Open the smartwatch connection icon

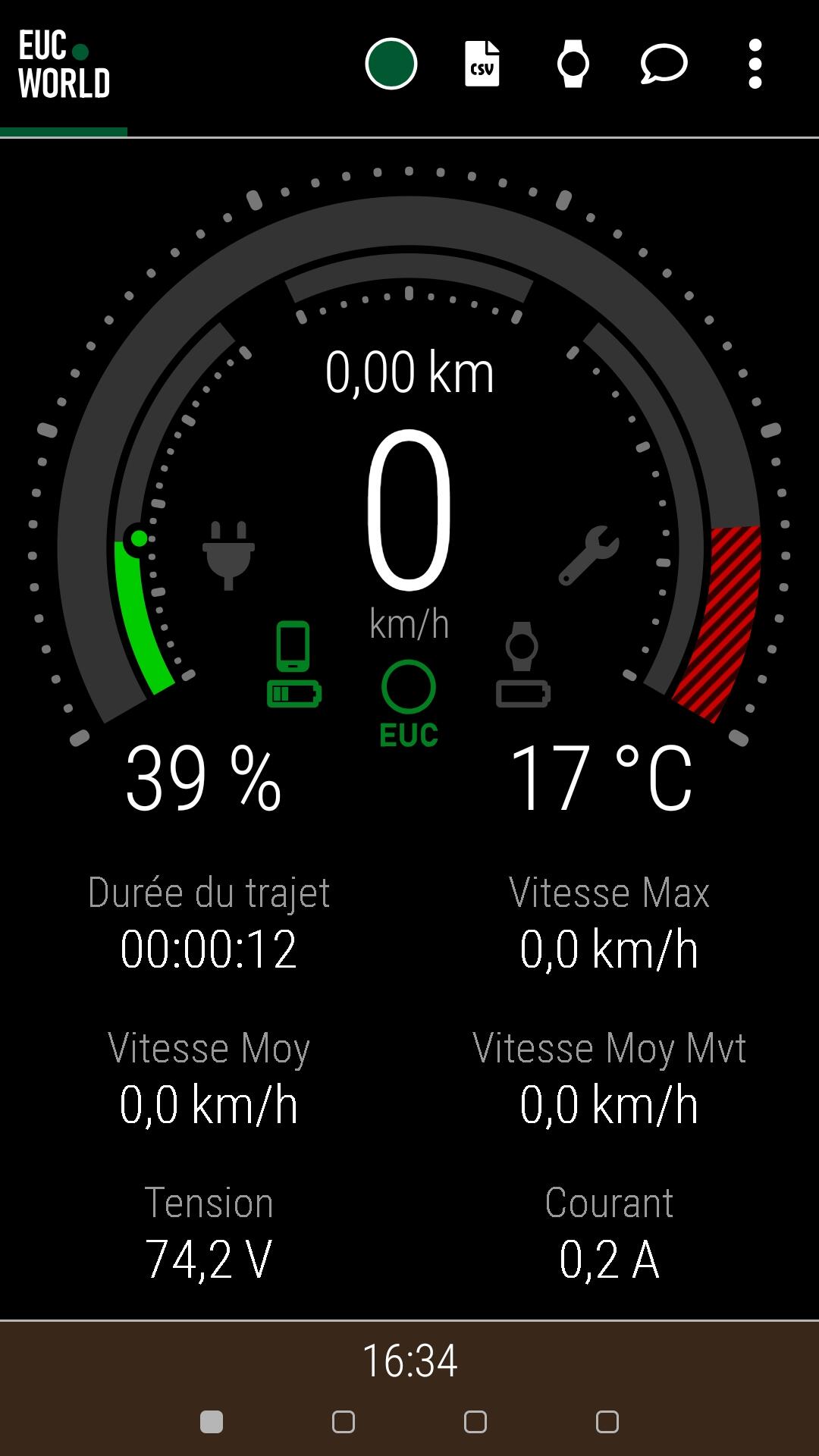click(573, 64)
